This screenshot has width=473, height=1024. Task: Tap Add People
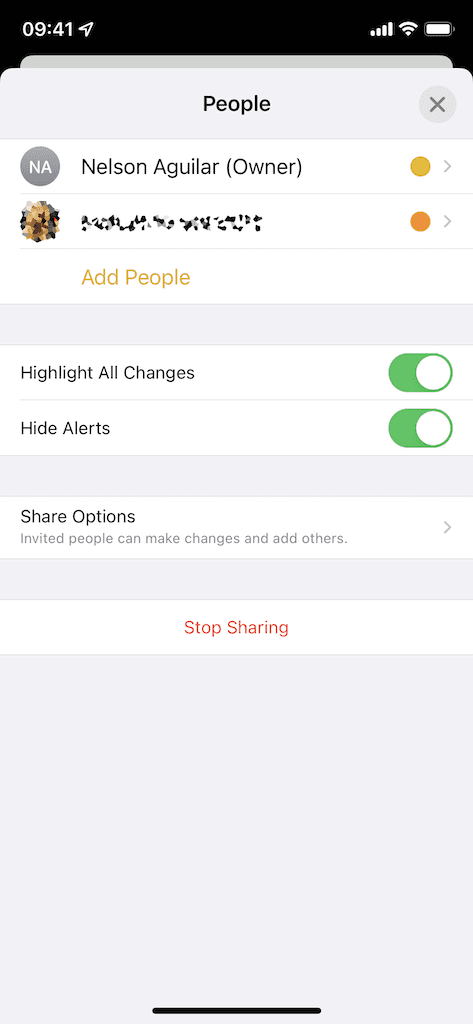pos(136,277)
